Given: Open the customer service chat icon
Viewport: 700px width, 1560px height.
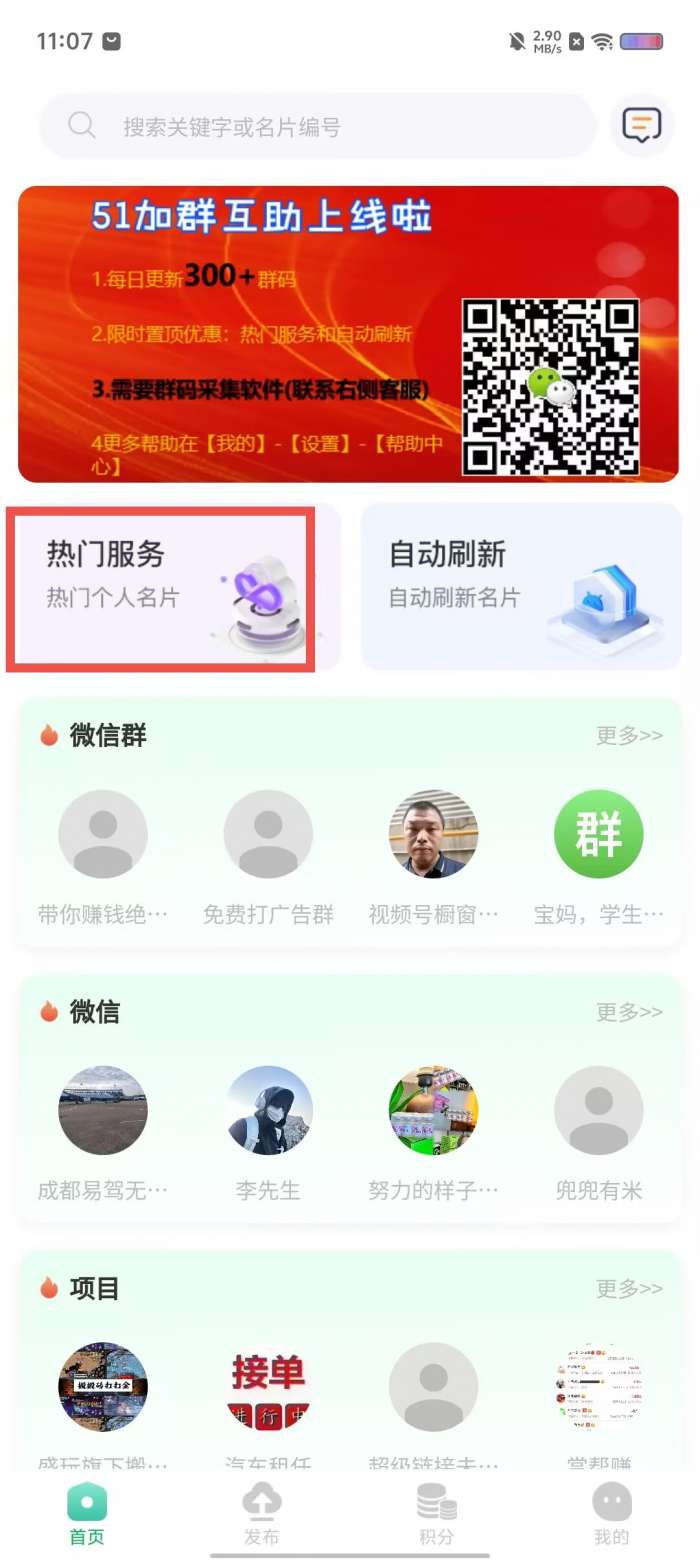Looking at the screenshot, I should click(642, 125).
